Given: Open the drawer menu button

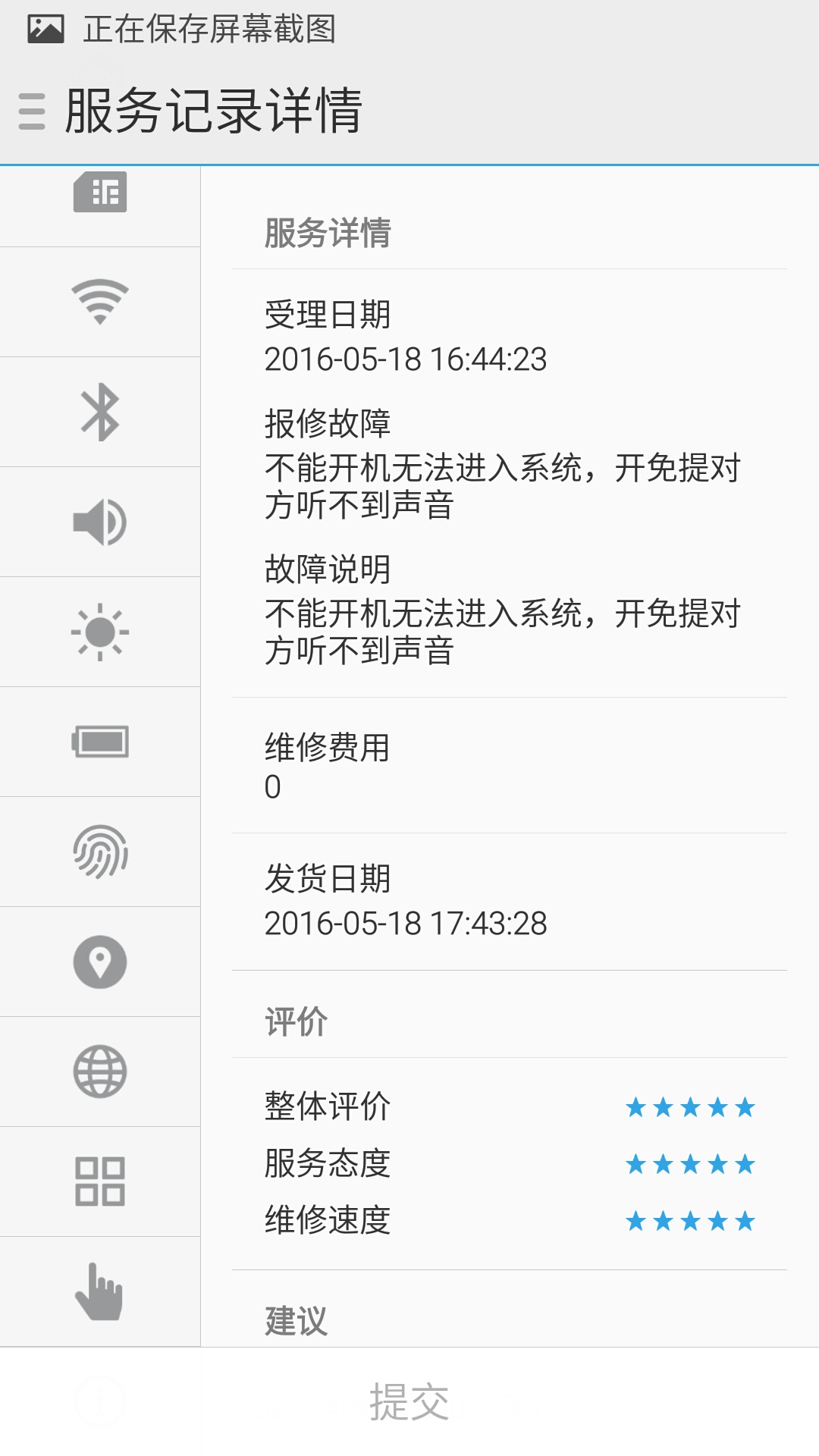Looking at the screenshot, I should 32,111.
